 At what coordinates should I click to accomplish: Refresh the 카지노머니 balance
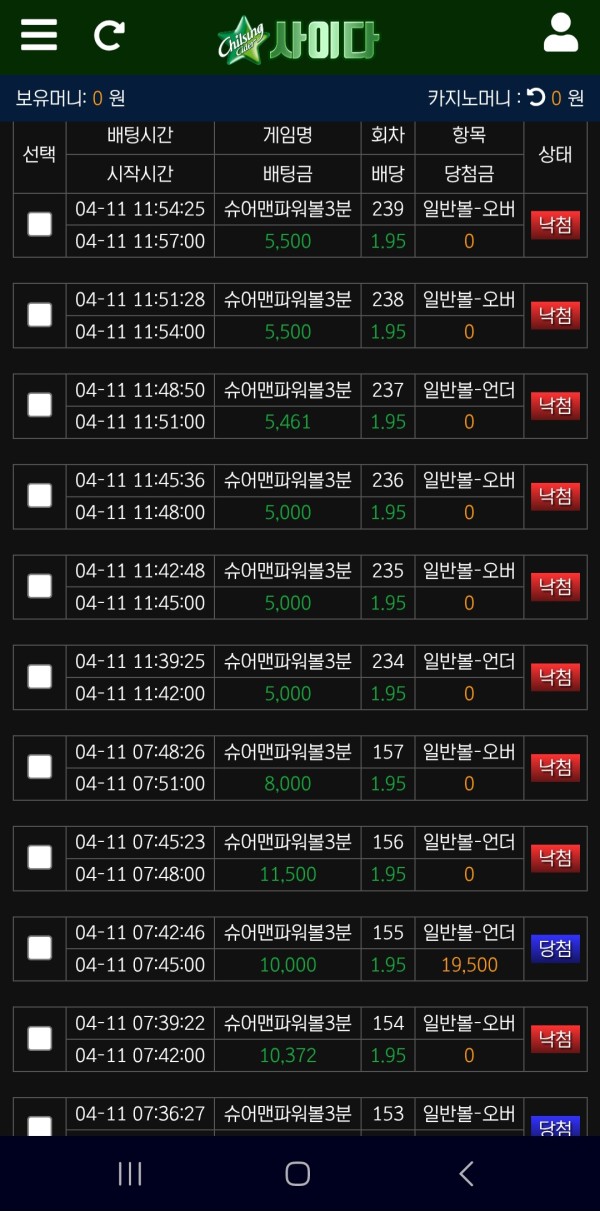click(537, 97)
